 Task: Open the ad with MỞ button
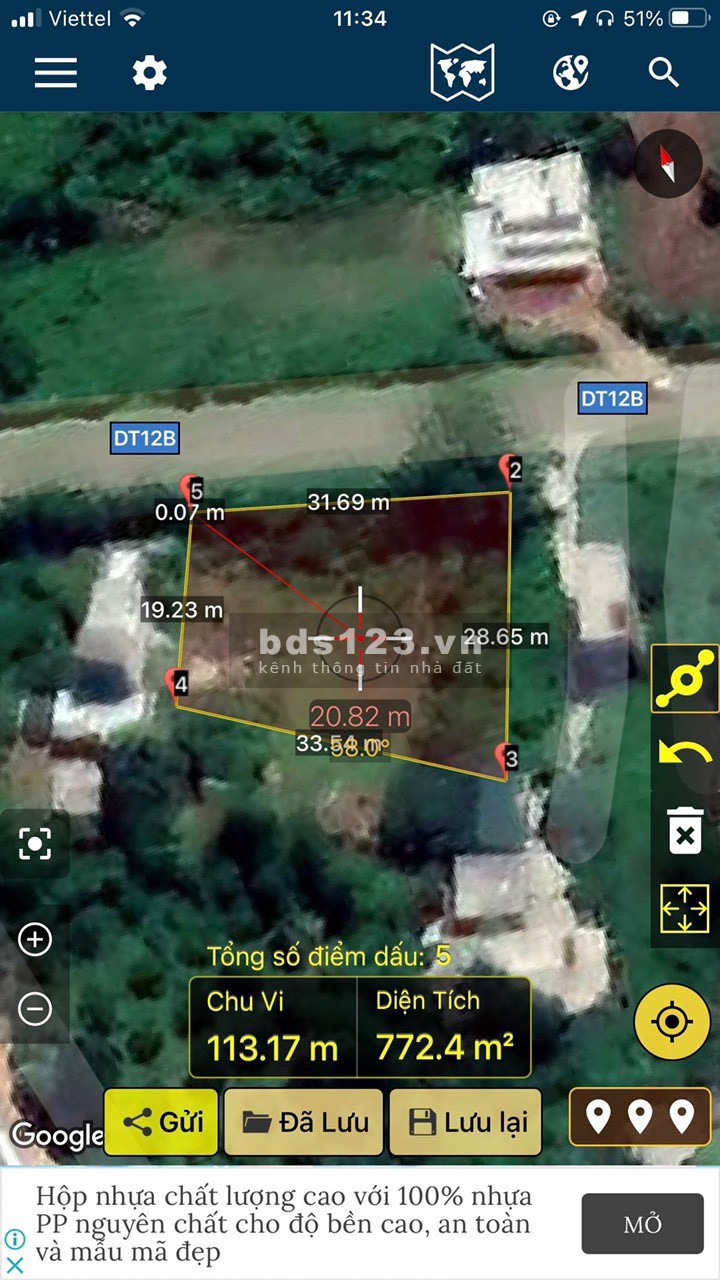(642, 1225)
